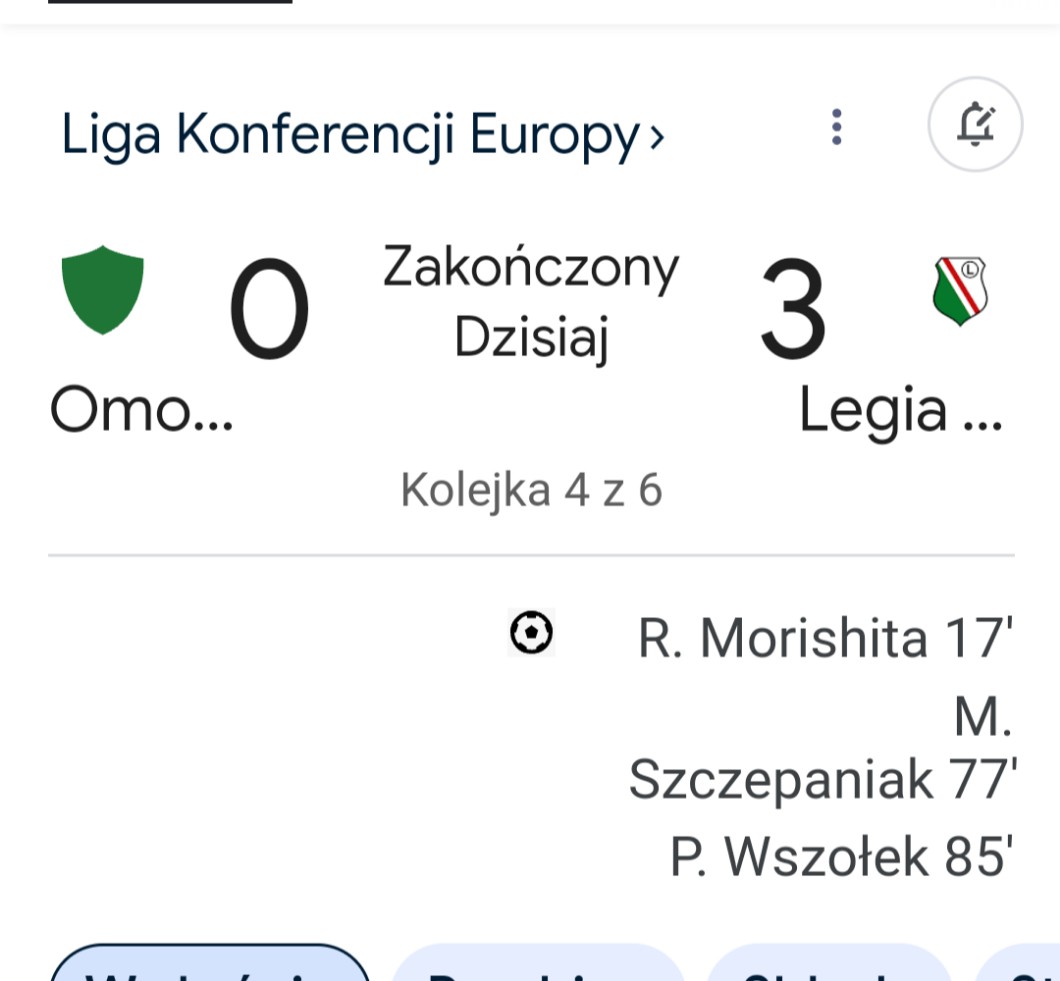
Task: Tap the match notification bell
Action: tap(975, 125)
